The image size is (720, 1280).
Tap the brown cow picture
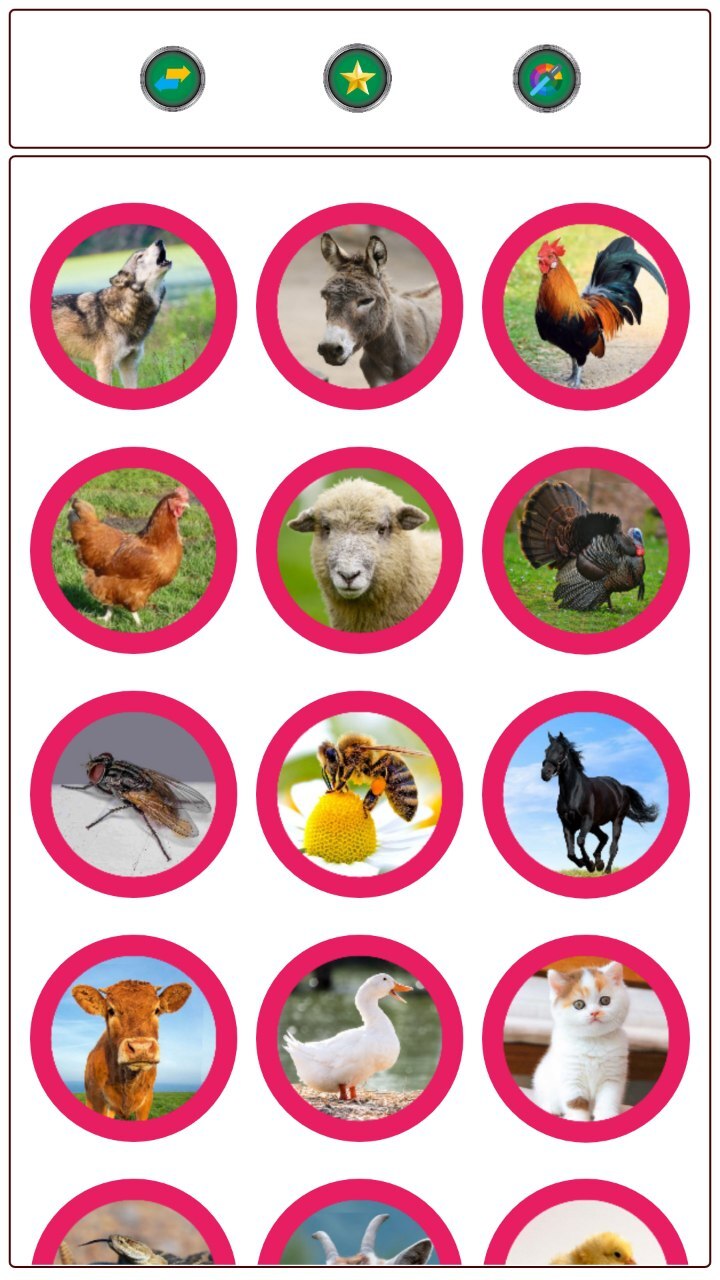coord(134,1038)
